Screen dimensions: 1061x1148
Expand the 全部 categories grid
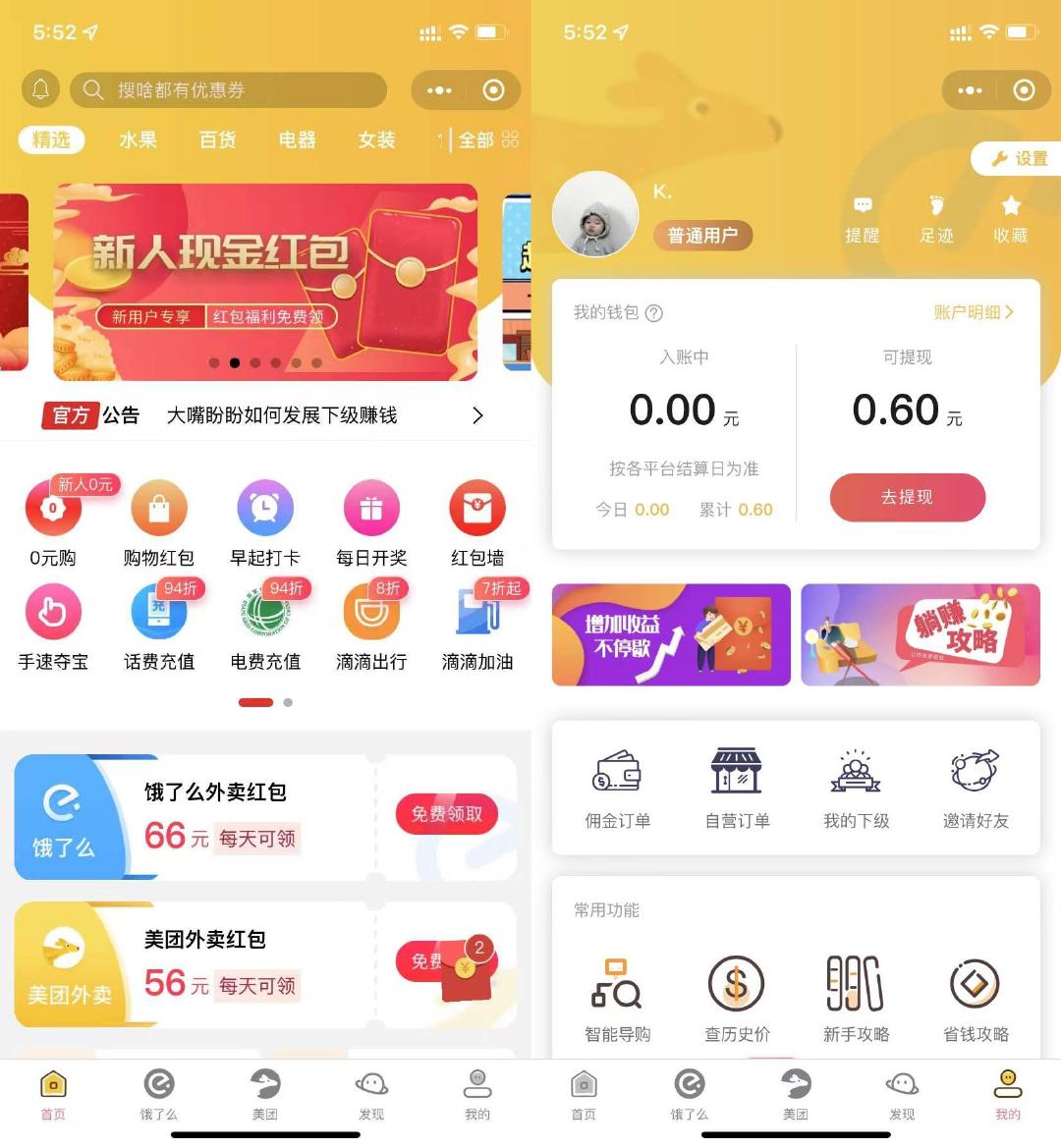tap(488, 140)
